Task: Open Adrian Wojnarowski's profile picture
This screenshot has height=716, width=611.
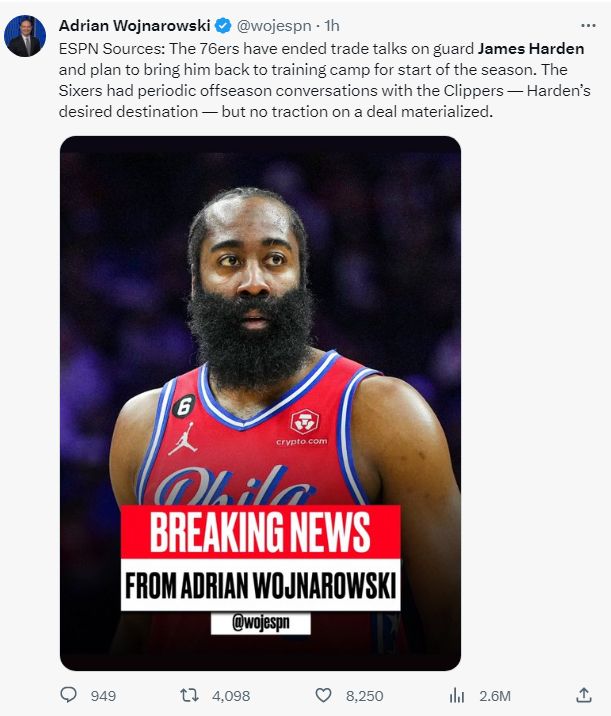Action: pyautogui.click(x=25, y=35)
